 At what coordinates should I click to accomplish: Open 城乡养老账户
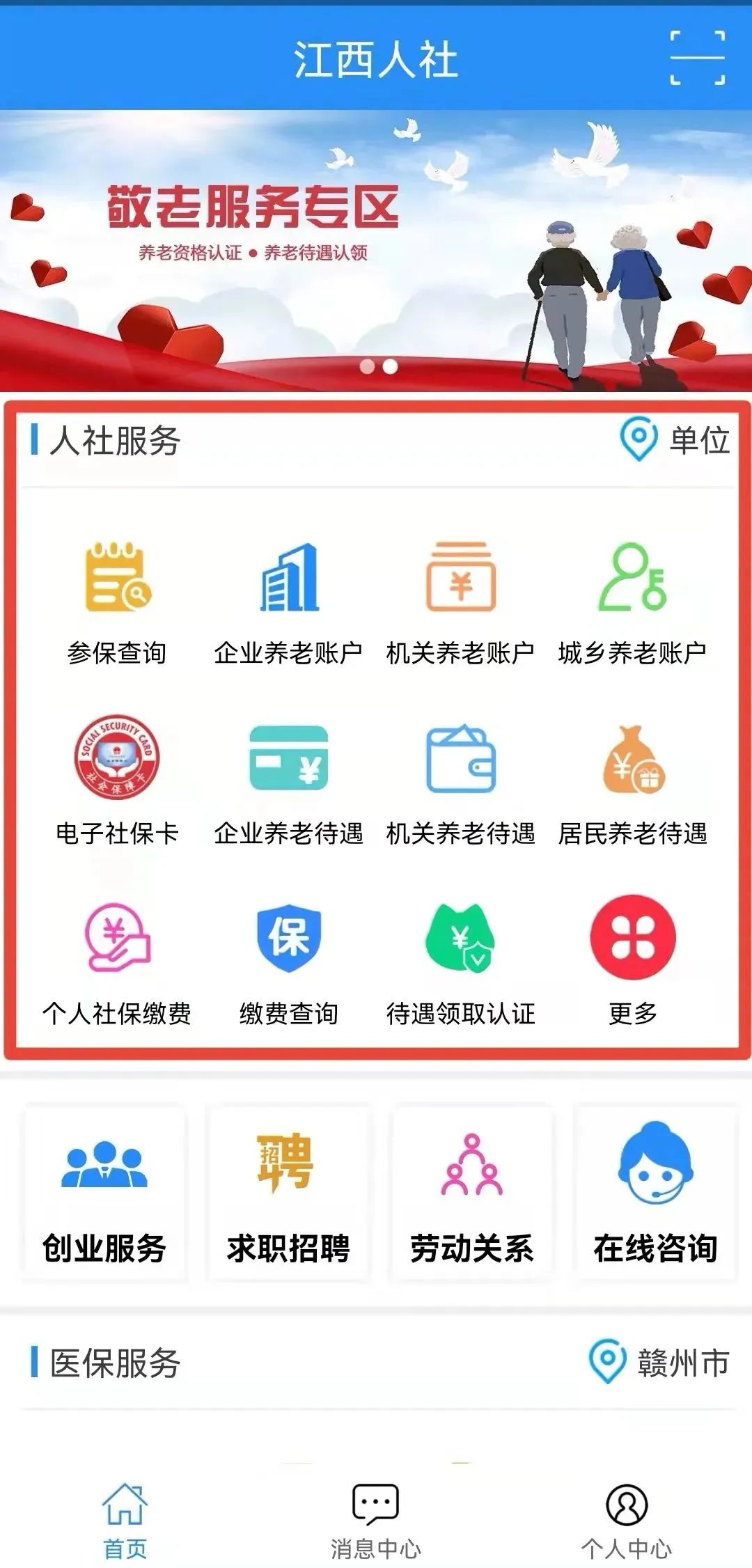632,602
